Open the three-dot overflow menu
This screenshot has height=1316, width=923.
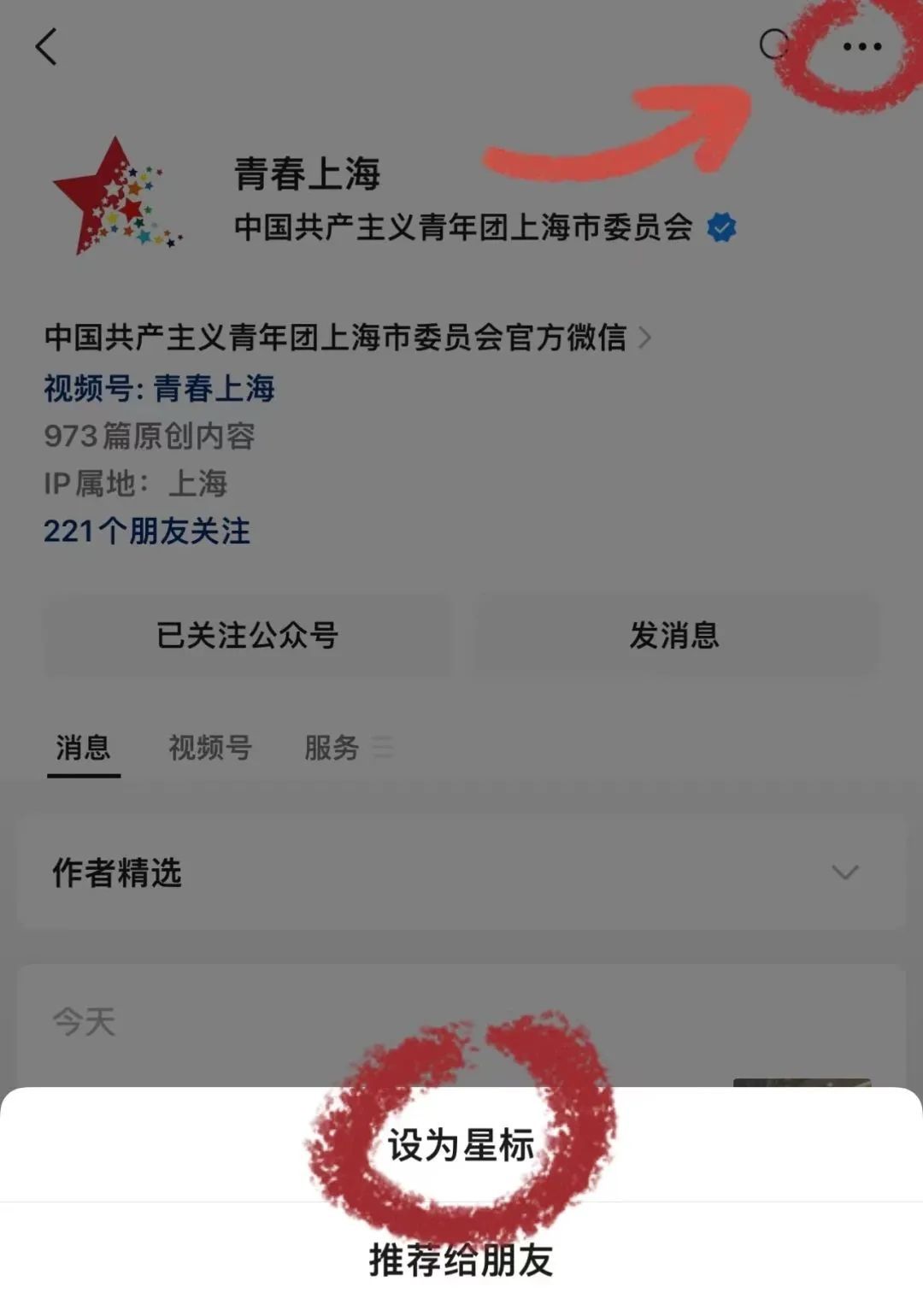click(x=861, y=46)
